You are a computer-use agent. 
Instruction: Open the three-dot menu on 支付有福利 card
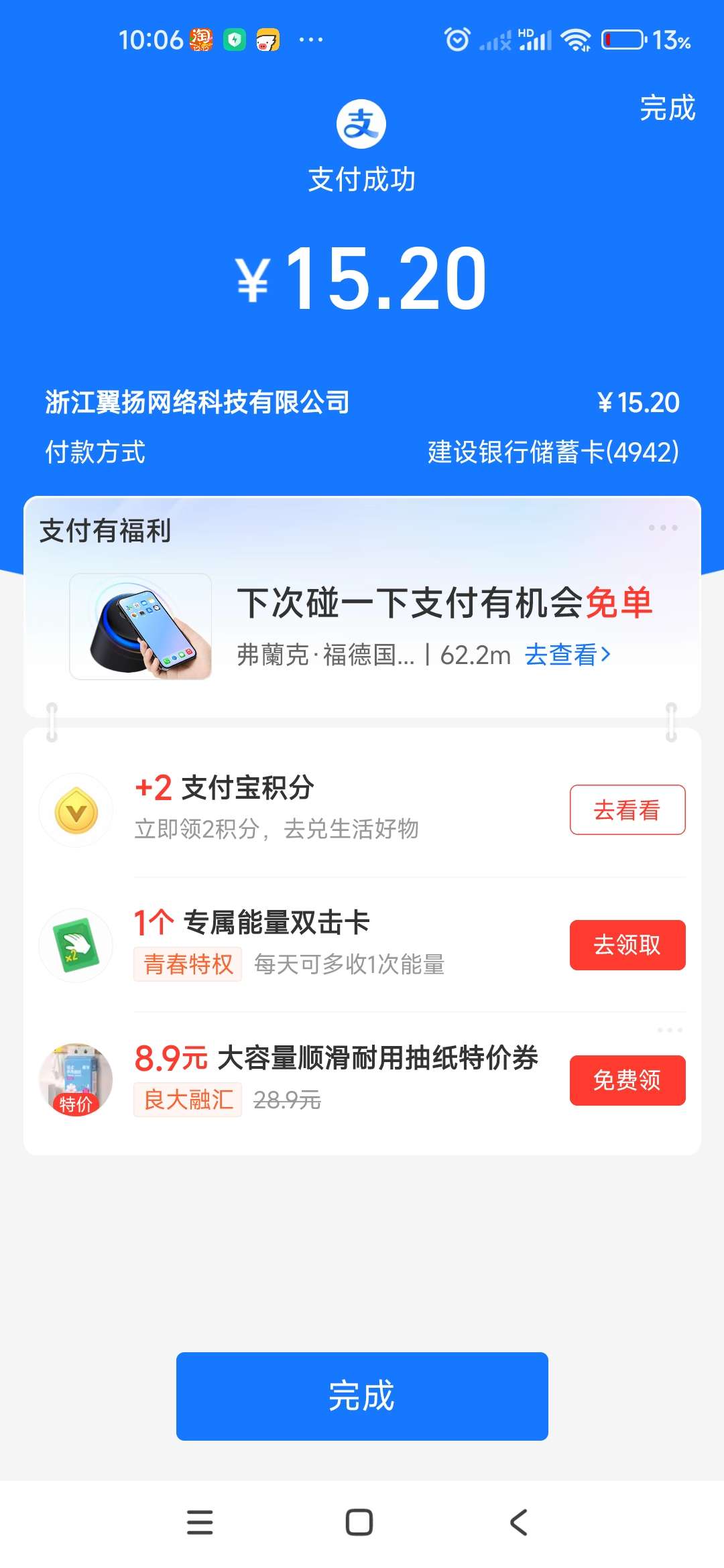663,528
